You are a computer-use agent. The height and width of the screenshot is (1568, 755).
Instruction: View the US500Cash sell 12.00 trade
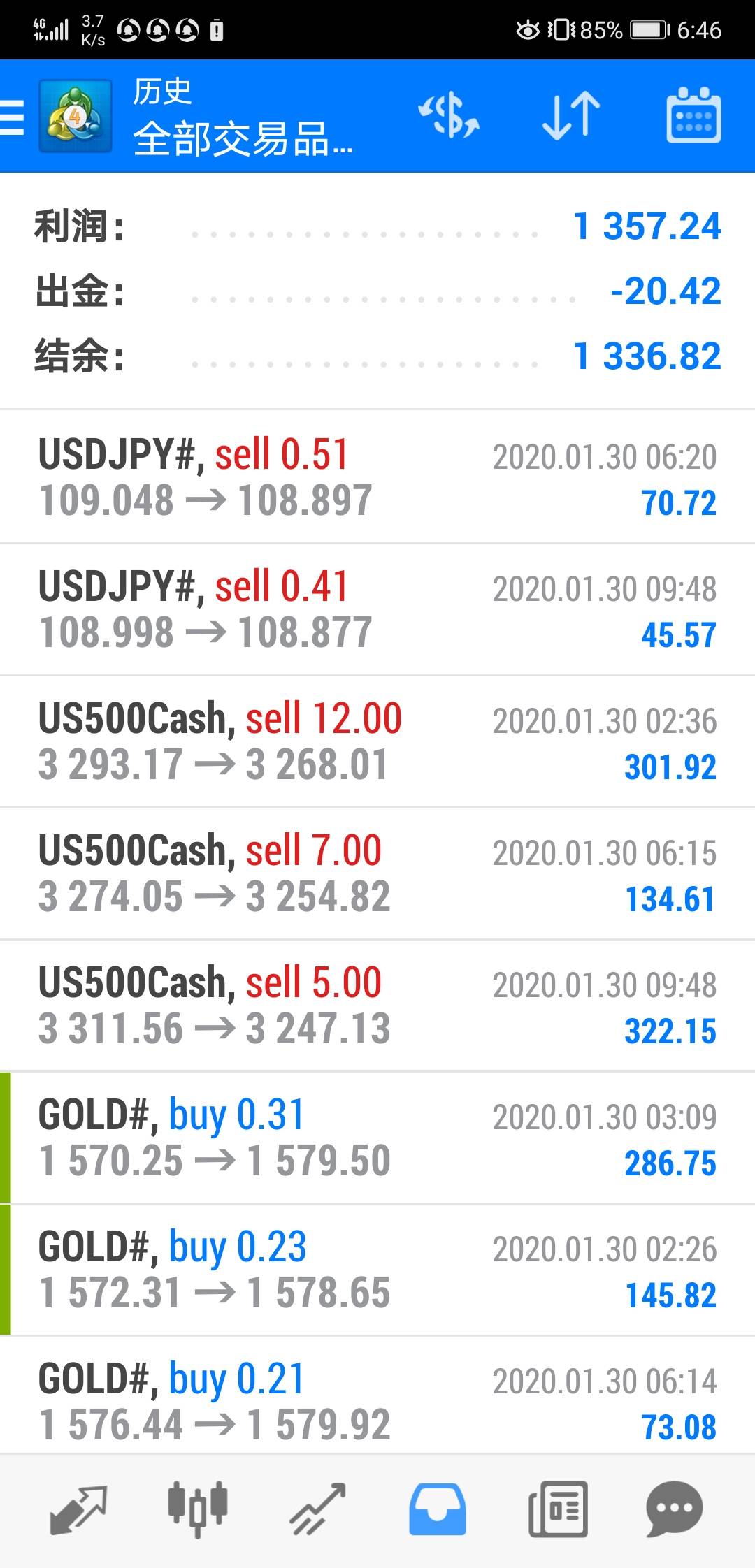(x=377, y=741)
